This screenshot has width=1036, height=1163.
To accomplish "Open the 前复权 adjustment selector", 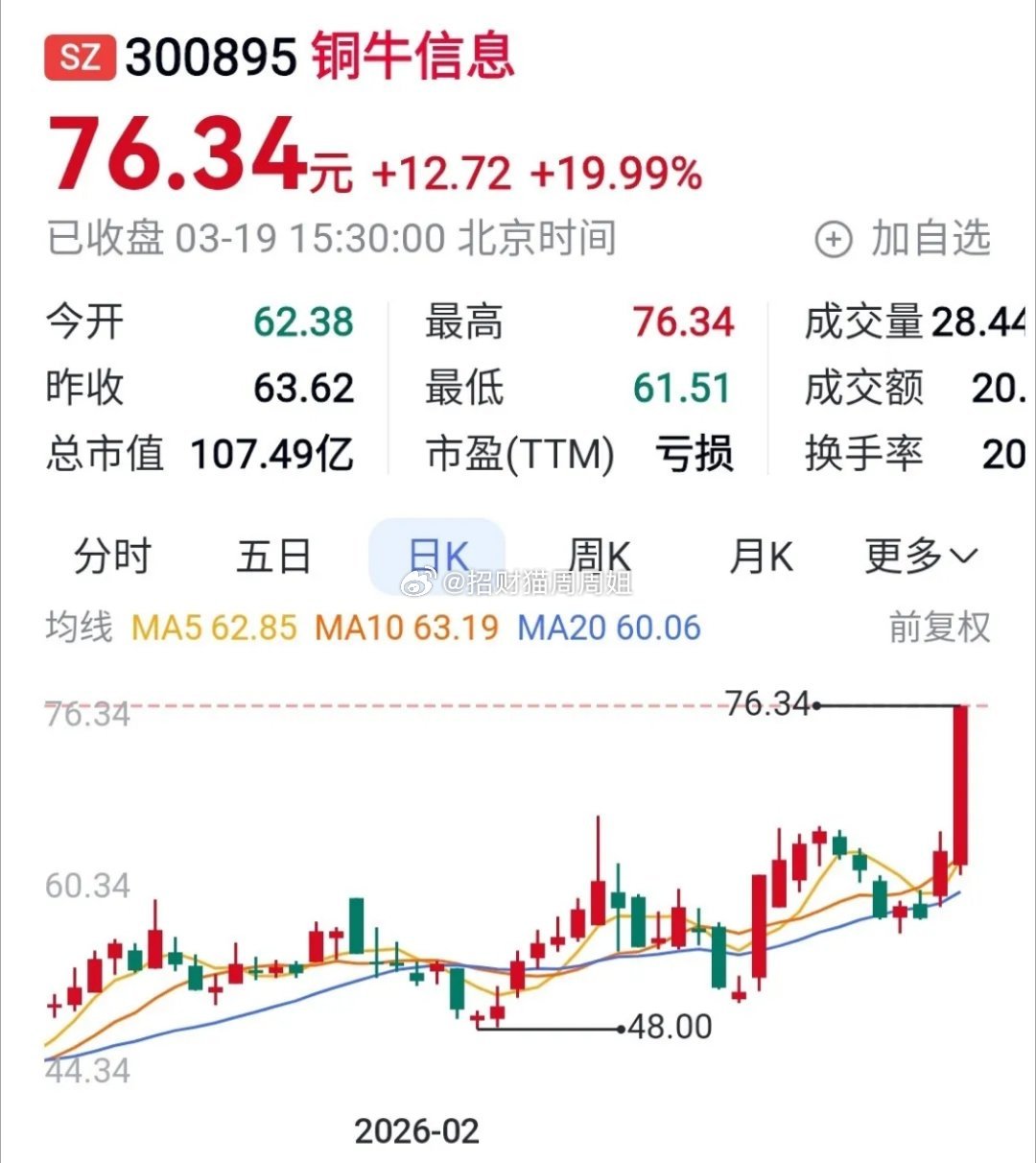I will [940, 628].
